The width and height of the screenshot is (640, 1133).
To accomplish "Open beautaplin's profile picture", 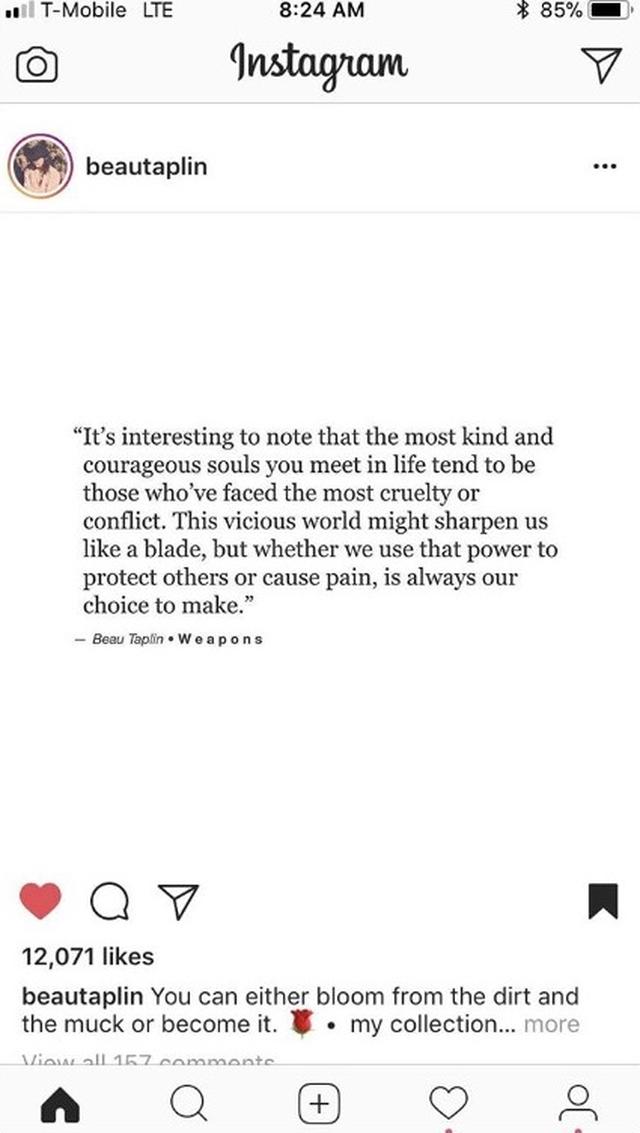I will [x=40, y=166].
